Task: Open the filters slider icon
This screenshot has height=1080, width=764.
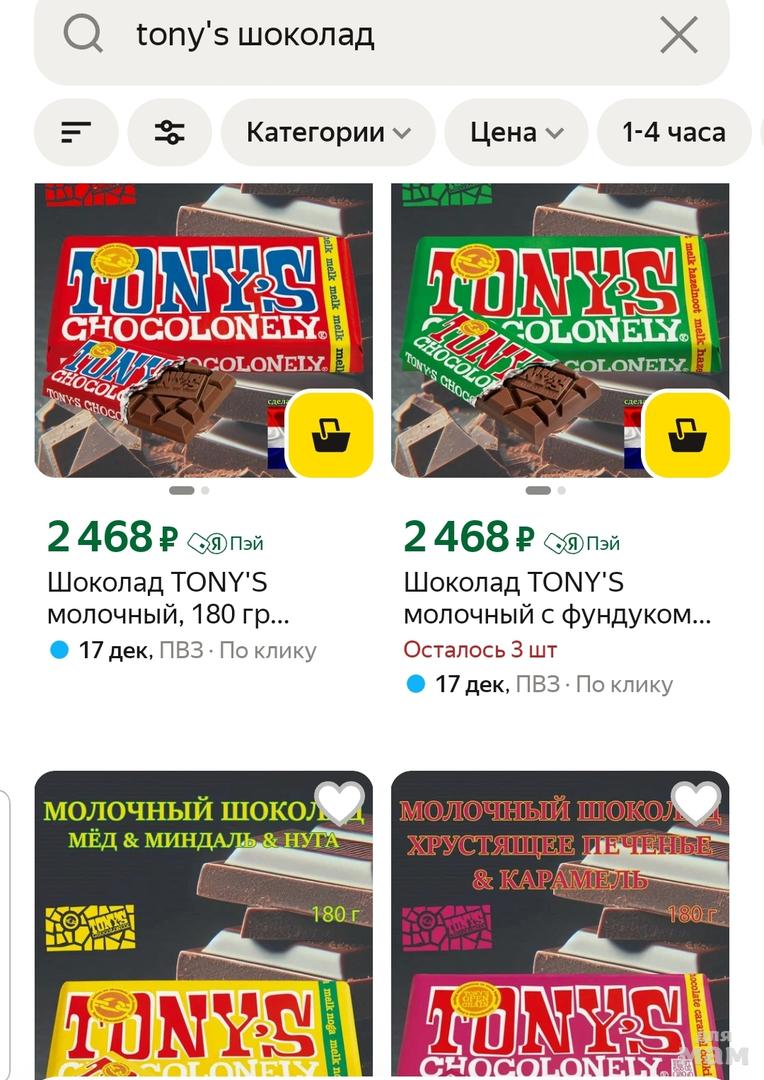Action: [x=169, y=132]
